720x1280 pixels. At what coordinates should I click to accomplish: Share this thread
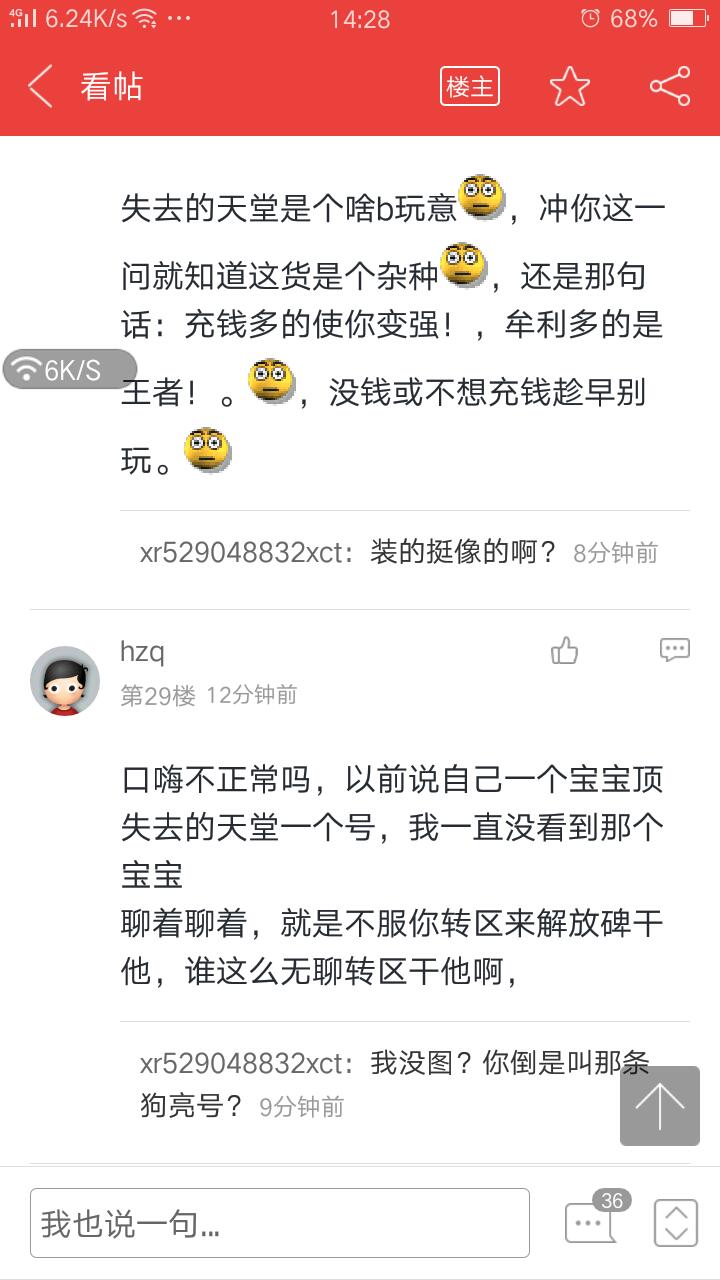pos(670,87)
